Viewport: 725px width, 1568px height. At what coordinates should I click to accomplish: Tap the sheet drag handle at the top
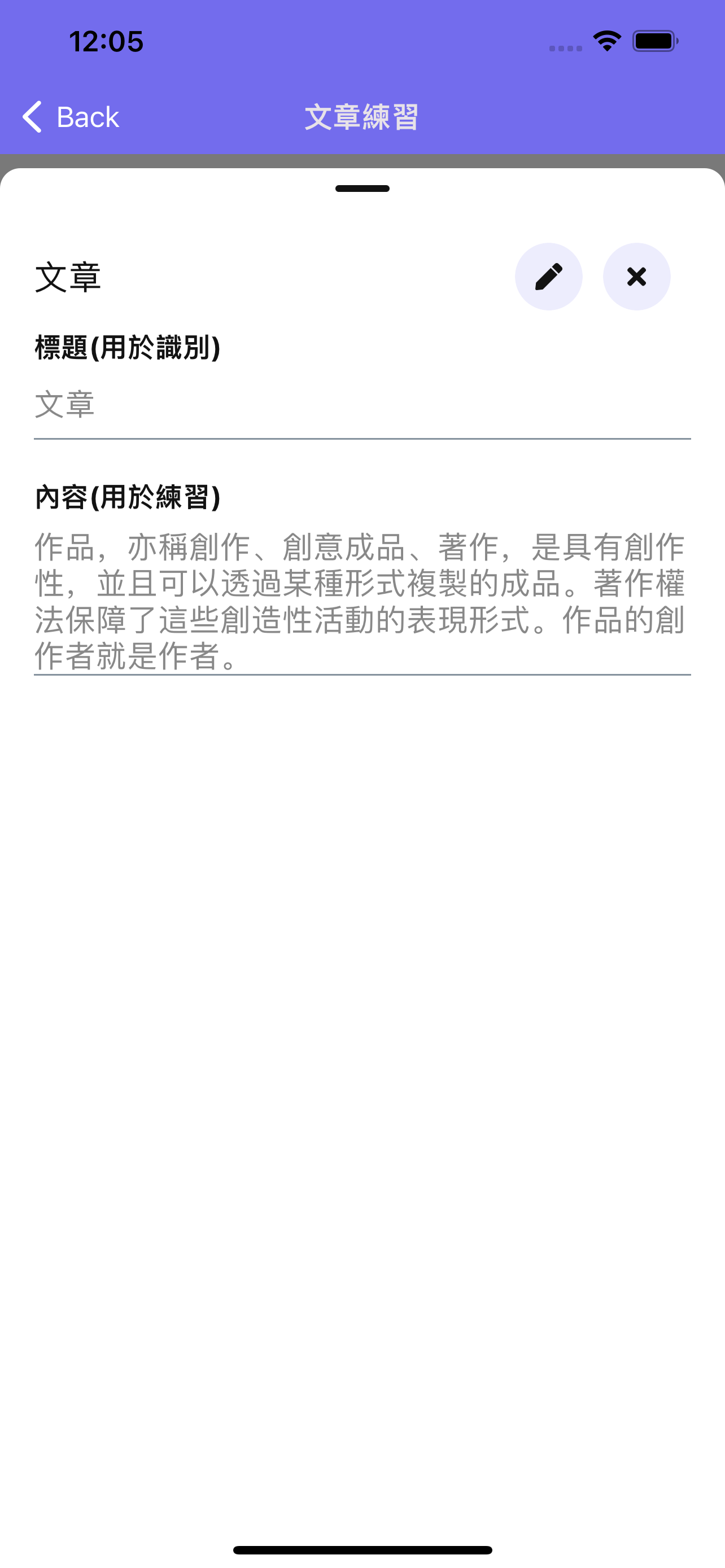362,189
